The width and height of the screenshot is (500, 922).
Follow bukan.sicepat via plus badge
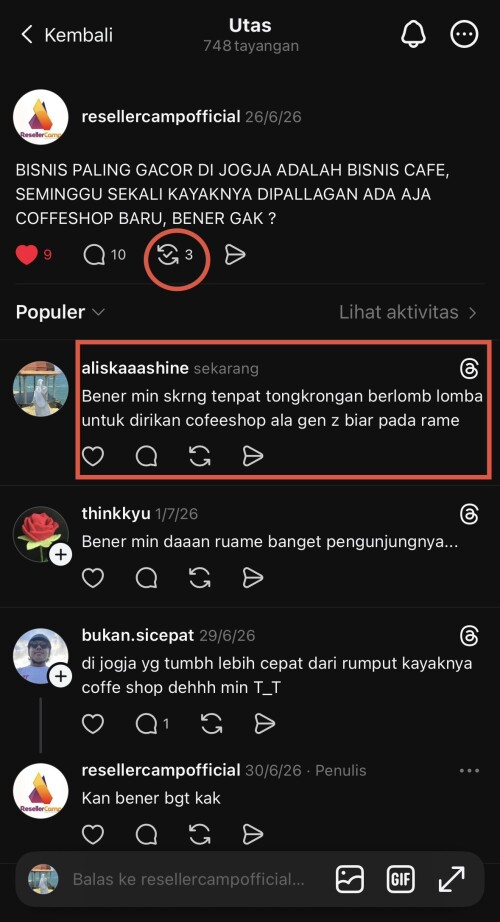click(x=60, y=677)
